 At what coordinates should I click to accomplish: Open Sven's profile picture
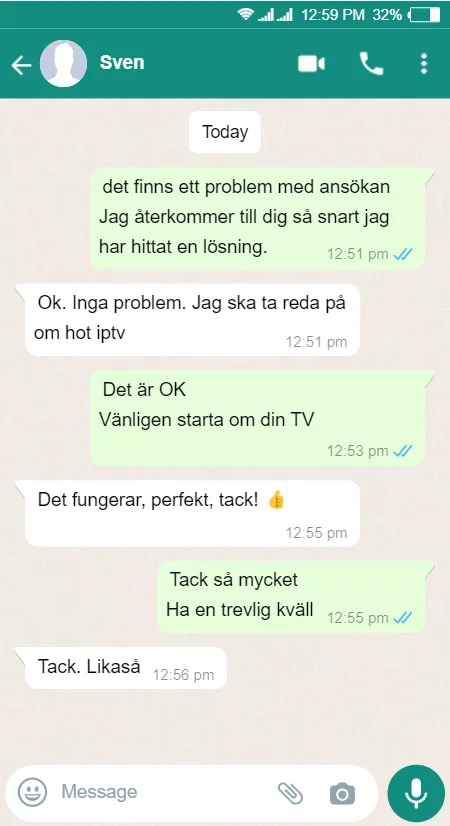point(63,63)
